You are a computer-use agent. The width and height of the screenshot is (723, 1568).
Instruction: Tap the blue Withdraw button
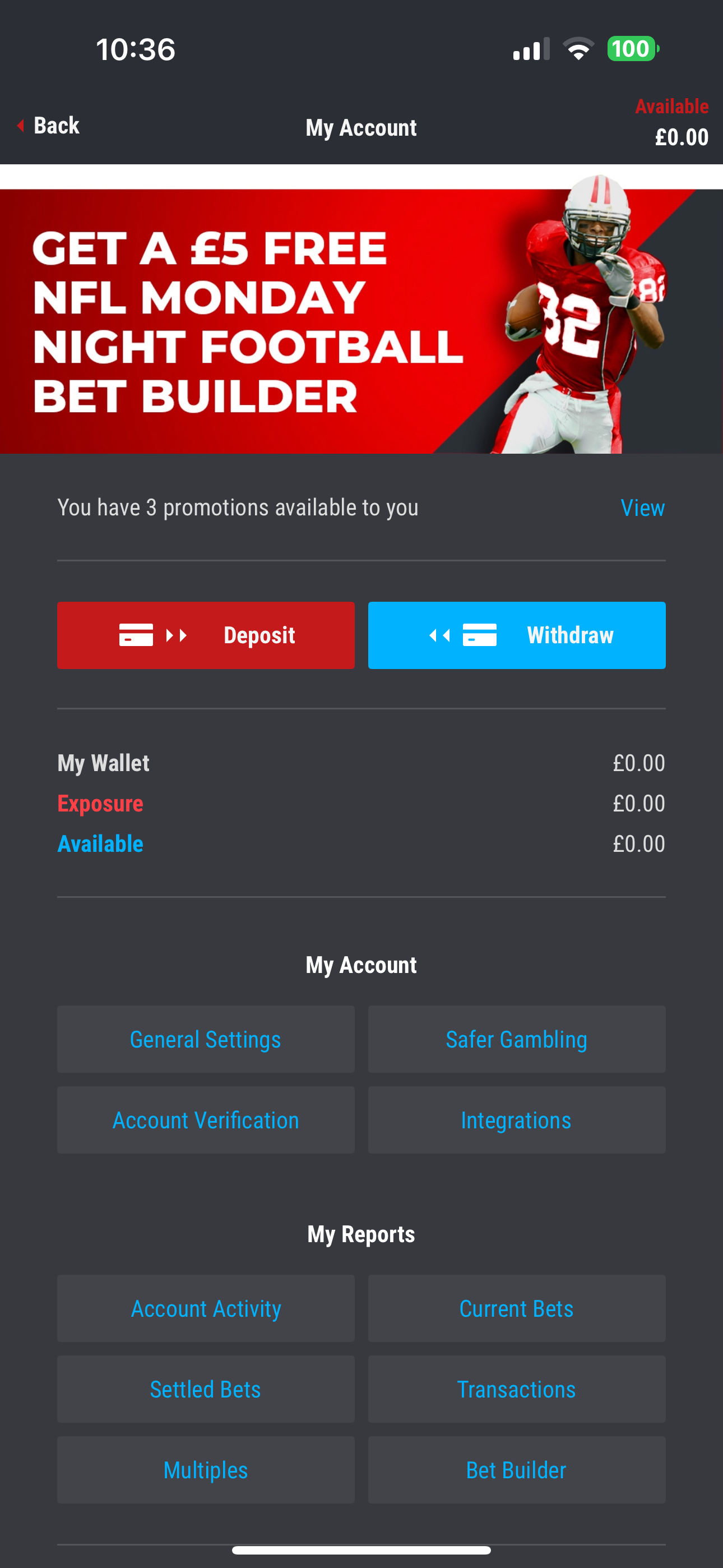517,635
